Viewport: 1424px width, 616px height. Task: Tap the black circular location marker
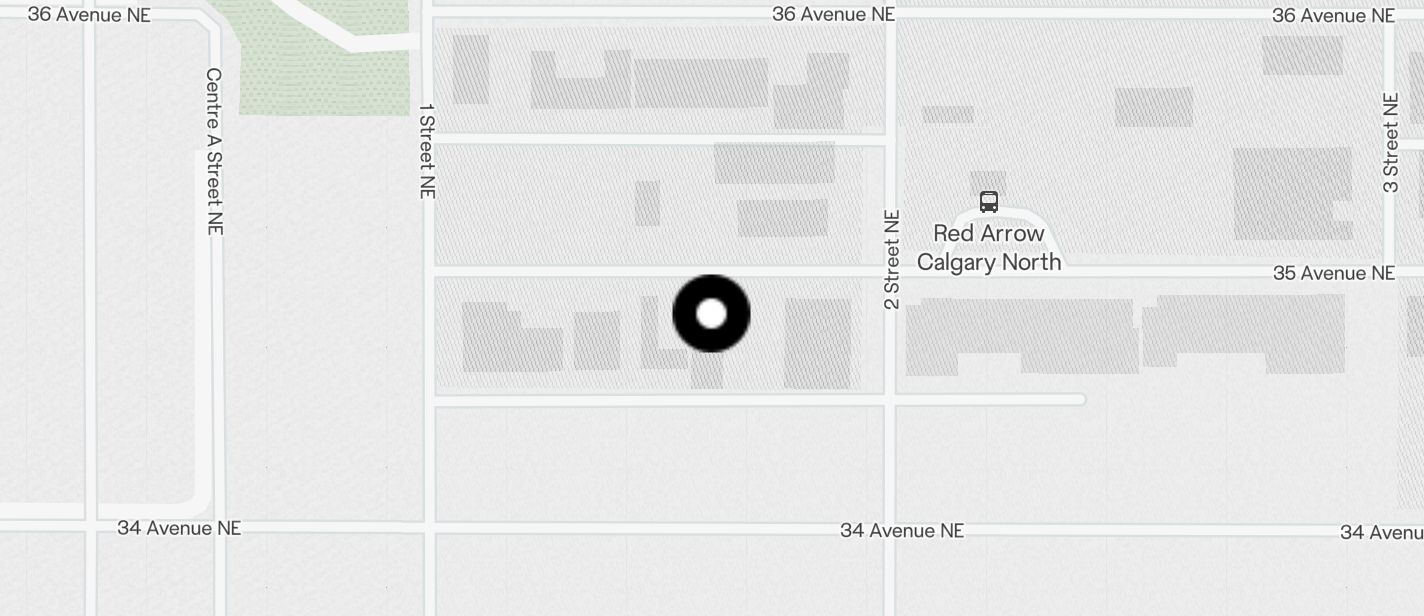pos(711,314)
